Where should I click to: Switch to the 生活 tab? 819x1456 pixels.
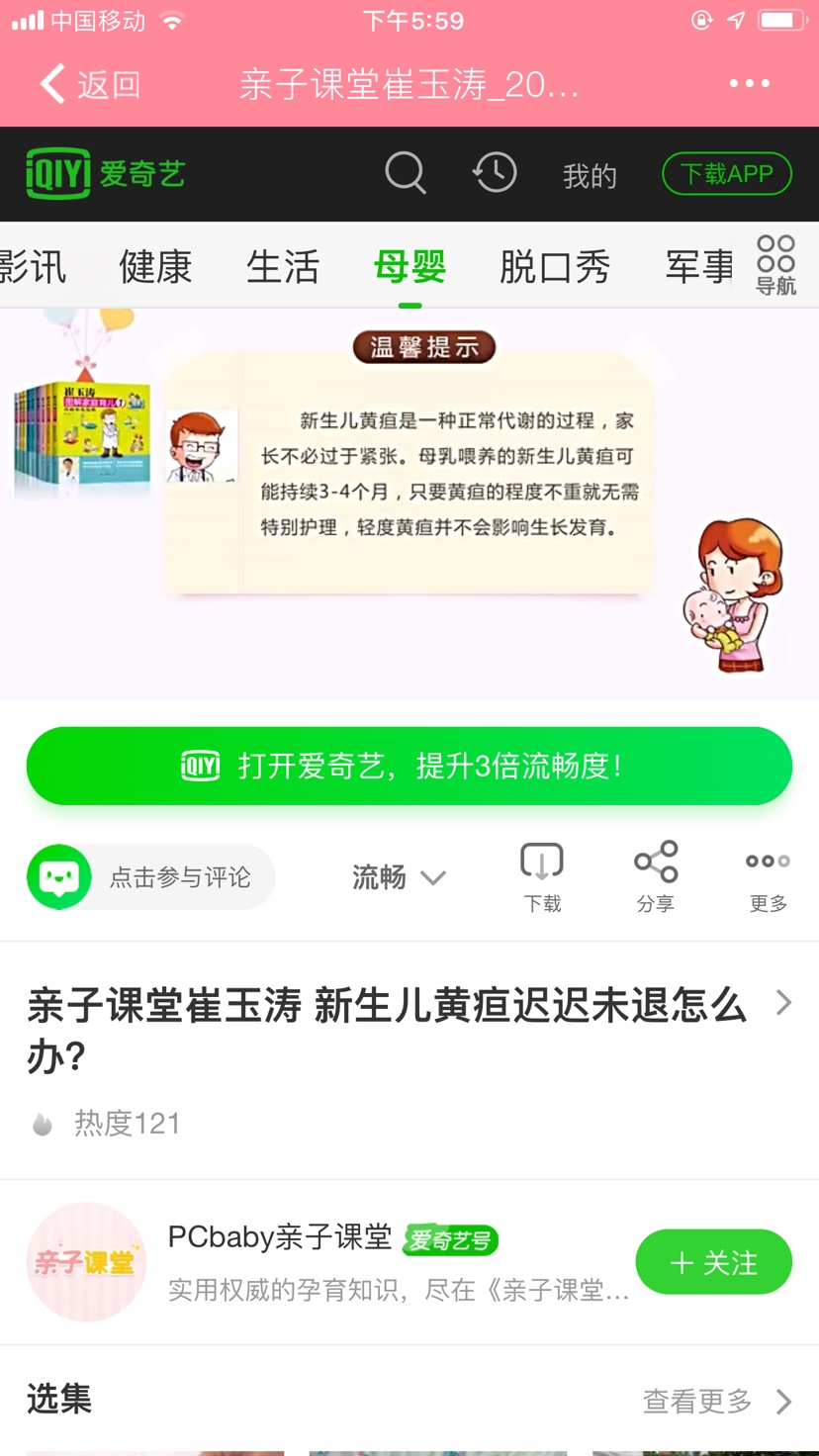click(x=283, y=267)
